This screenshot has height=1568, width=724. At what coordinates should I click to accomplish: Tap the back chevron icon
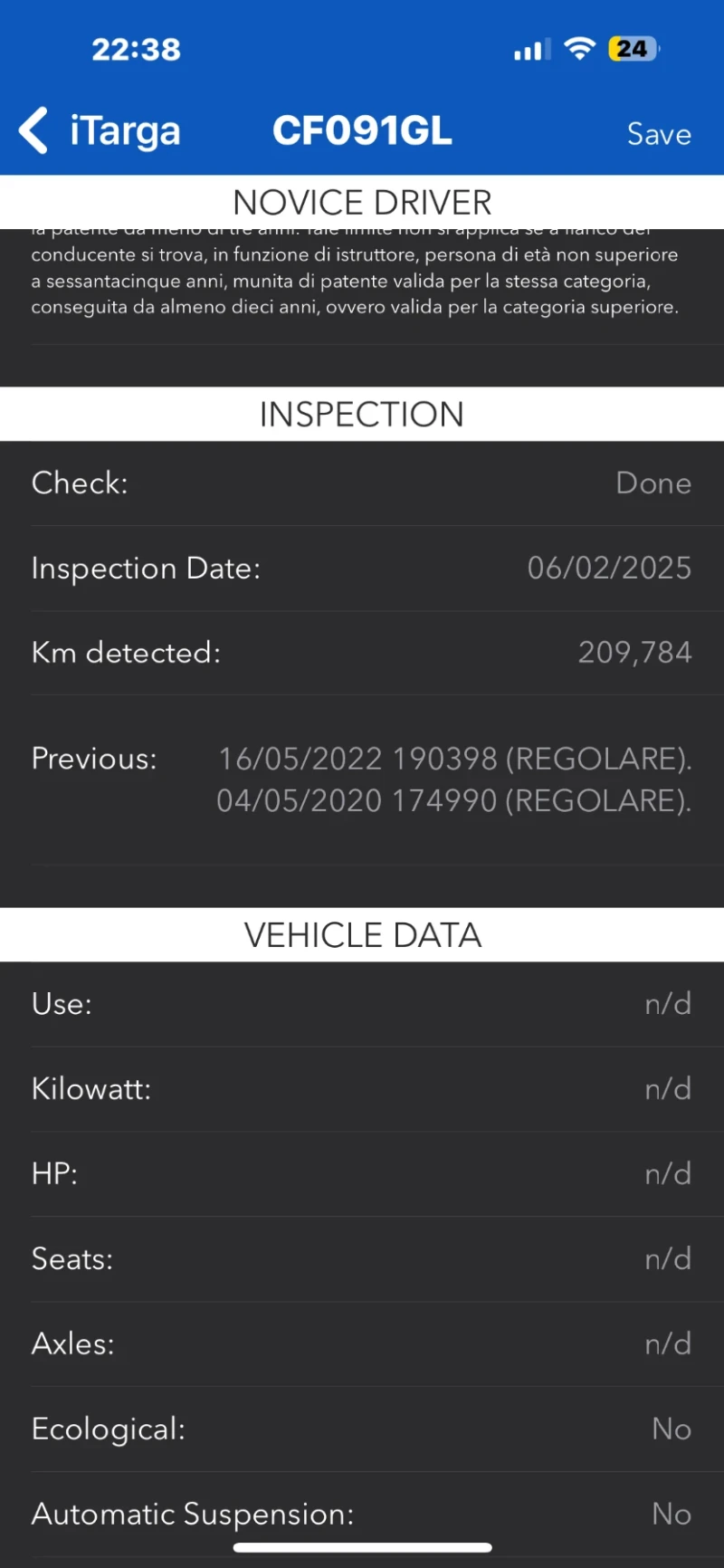[x=33, y=130]
